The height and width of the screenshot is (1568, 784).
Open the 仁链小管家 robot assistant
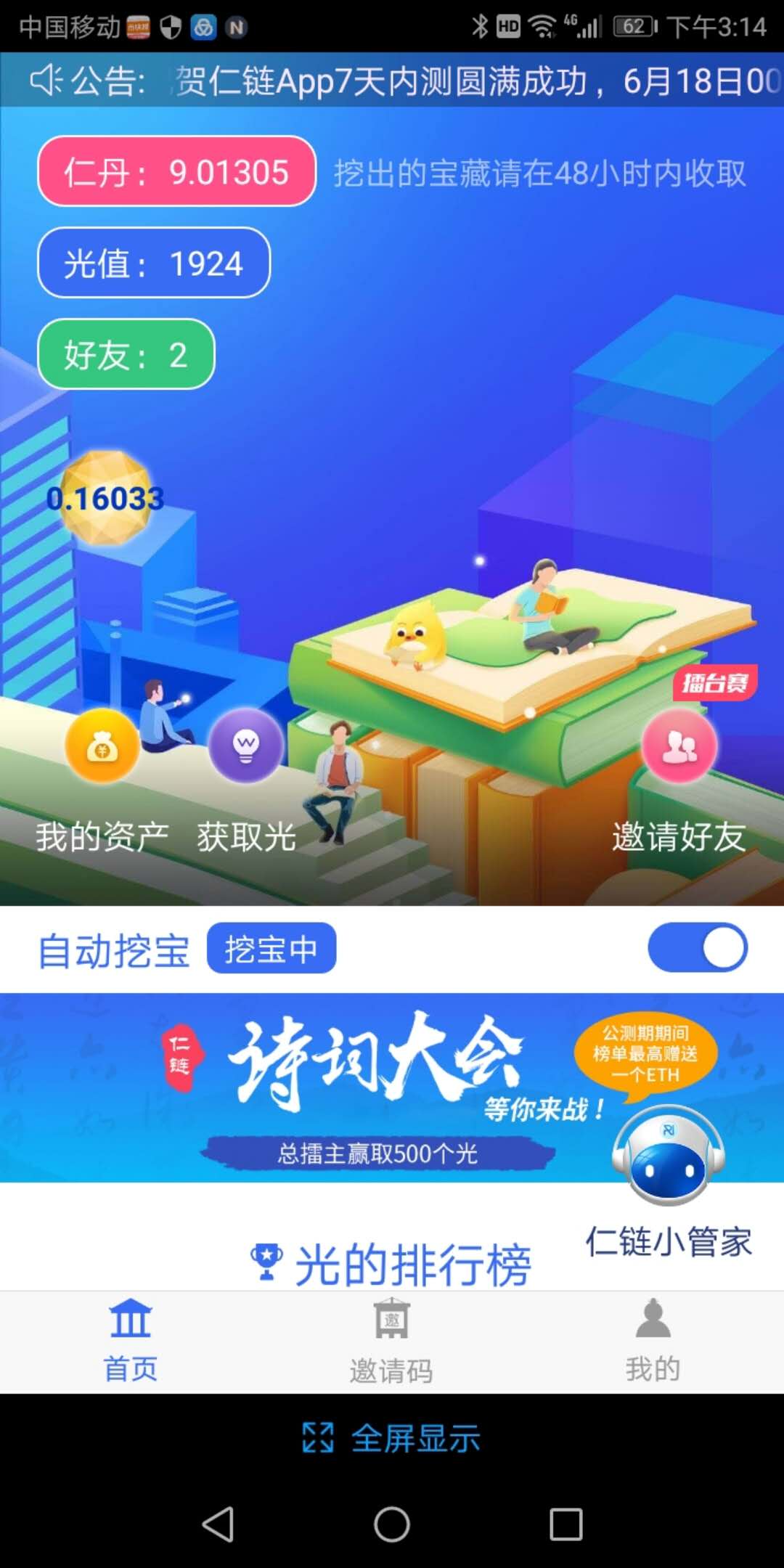click(x=668, y=1156)
